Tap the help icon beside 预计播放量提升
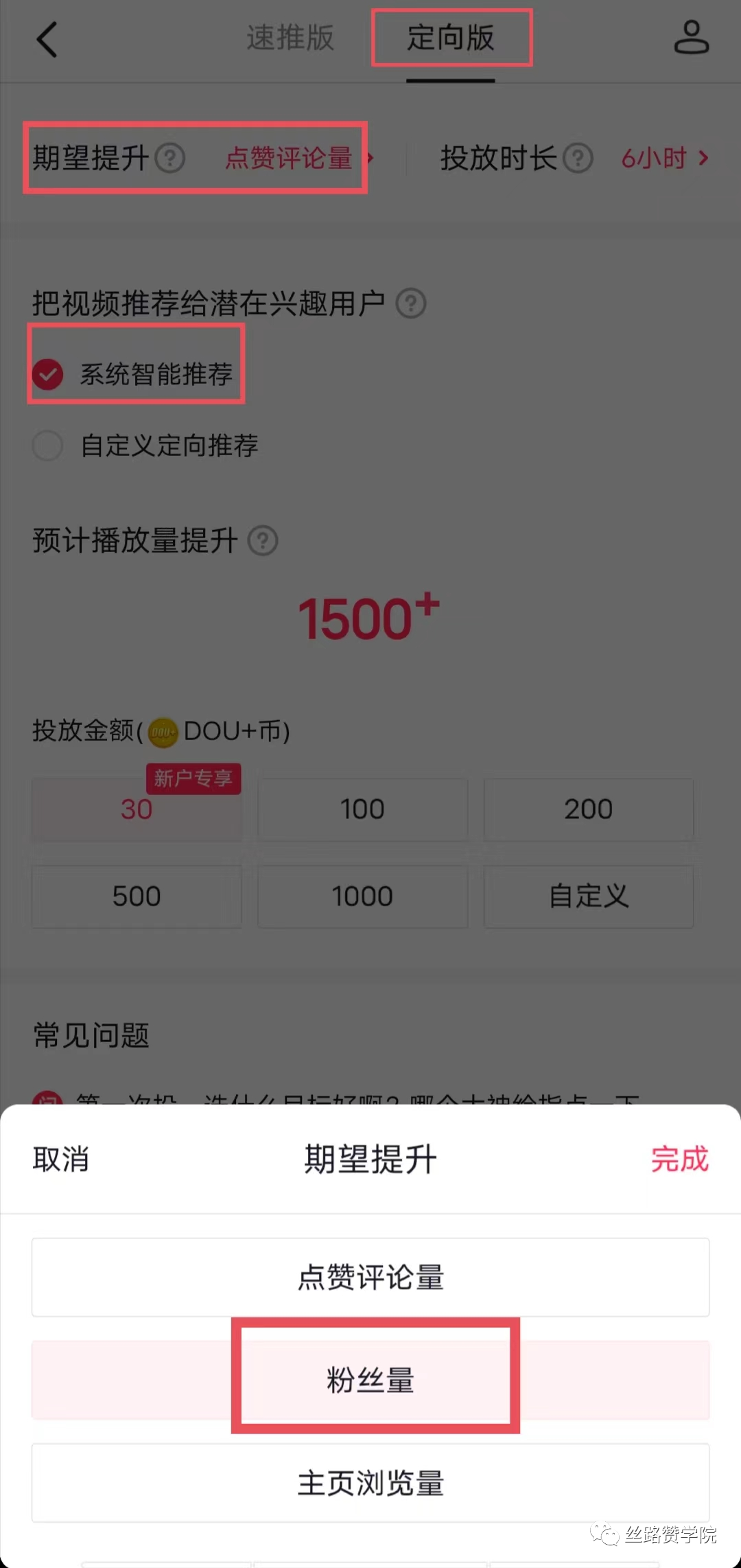Image resolution: width=741 pixels, height=1568 pixels. click(x=263, y=541)
